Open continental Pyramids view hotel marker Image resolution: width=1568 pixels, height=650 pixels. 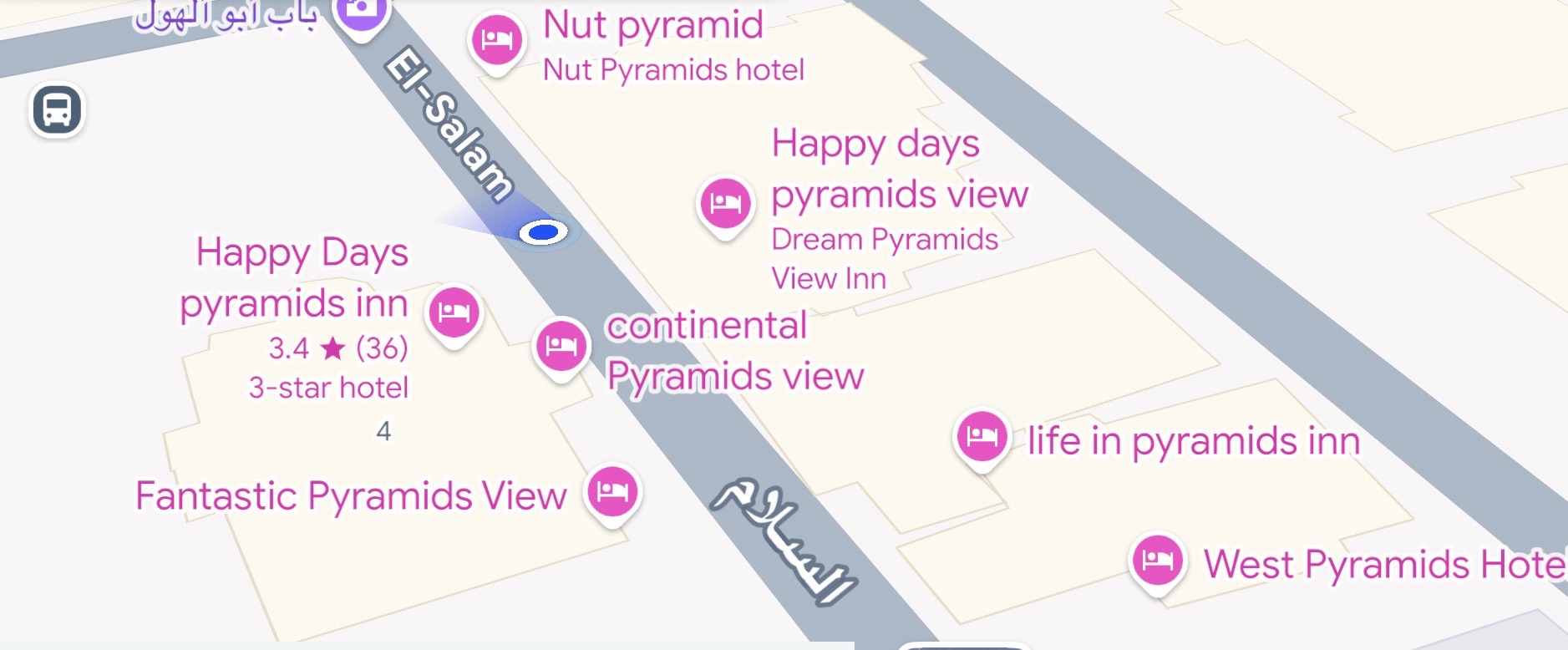click(561, 345)
